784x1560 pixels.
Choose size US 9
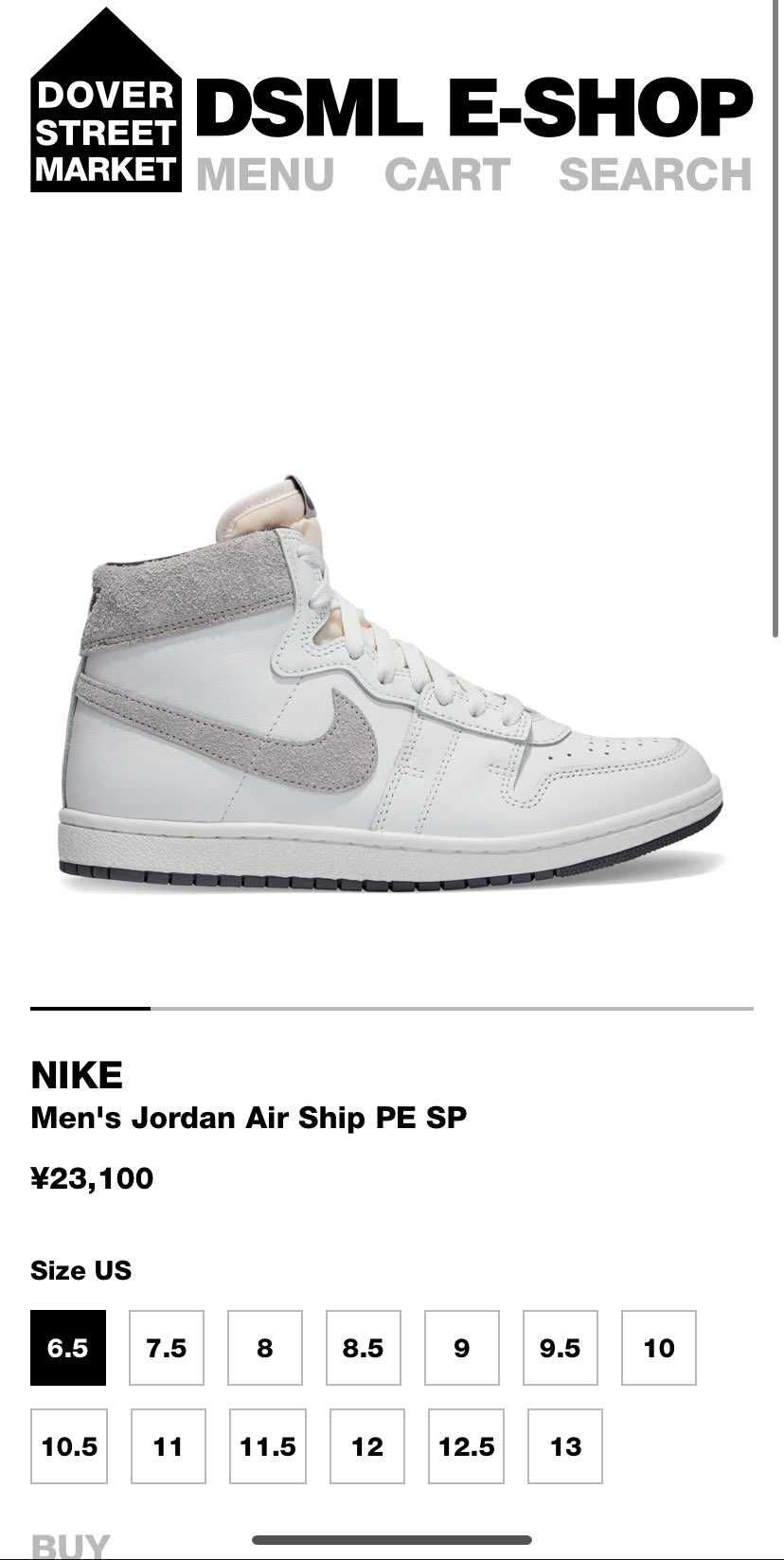pyautogui.click(x=462, y=1348)
